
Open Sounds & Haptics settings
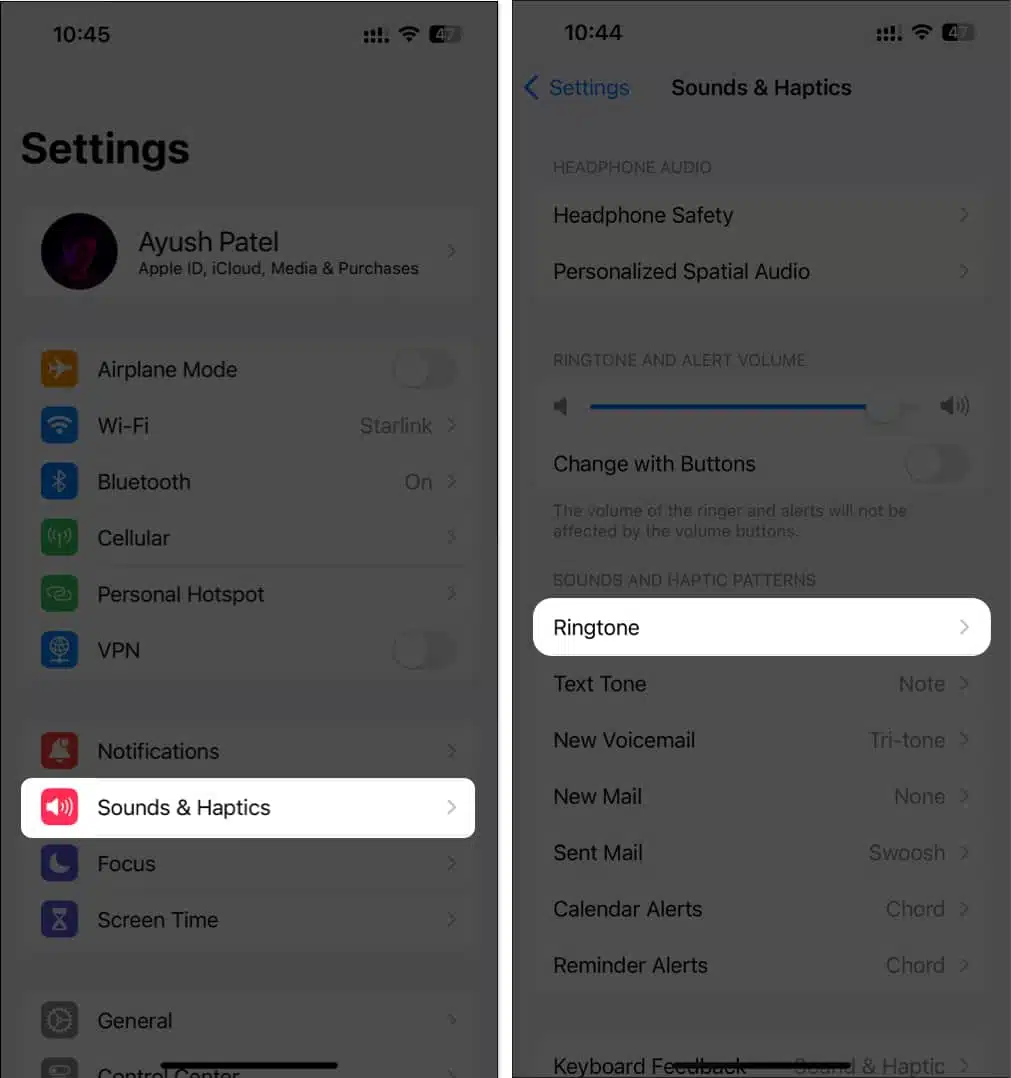pyautogui.click(x=247, y=807)
